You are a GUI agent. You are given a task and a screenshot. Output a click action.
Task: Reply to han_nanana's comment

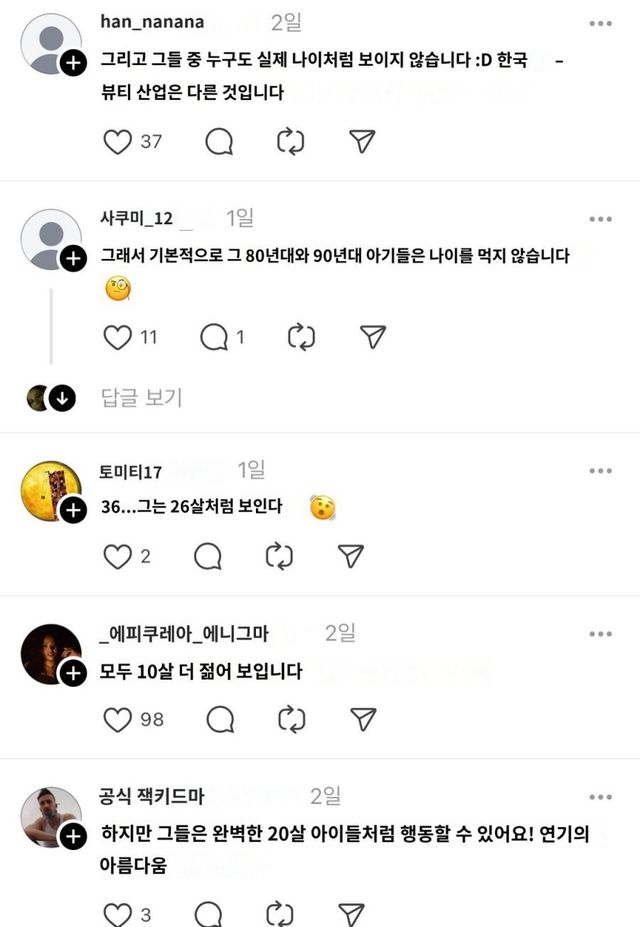219,142
